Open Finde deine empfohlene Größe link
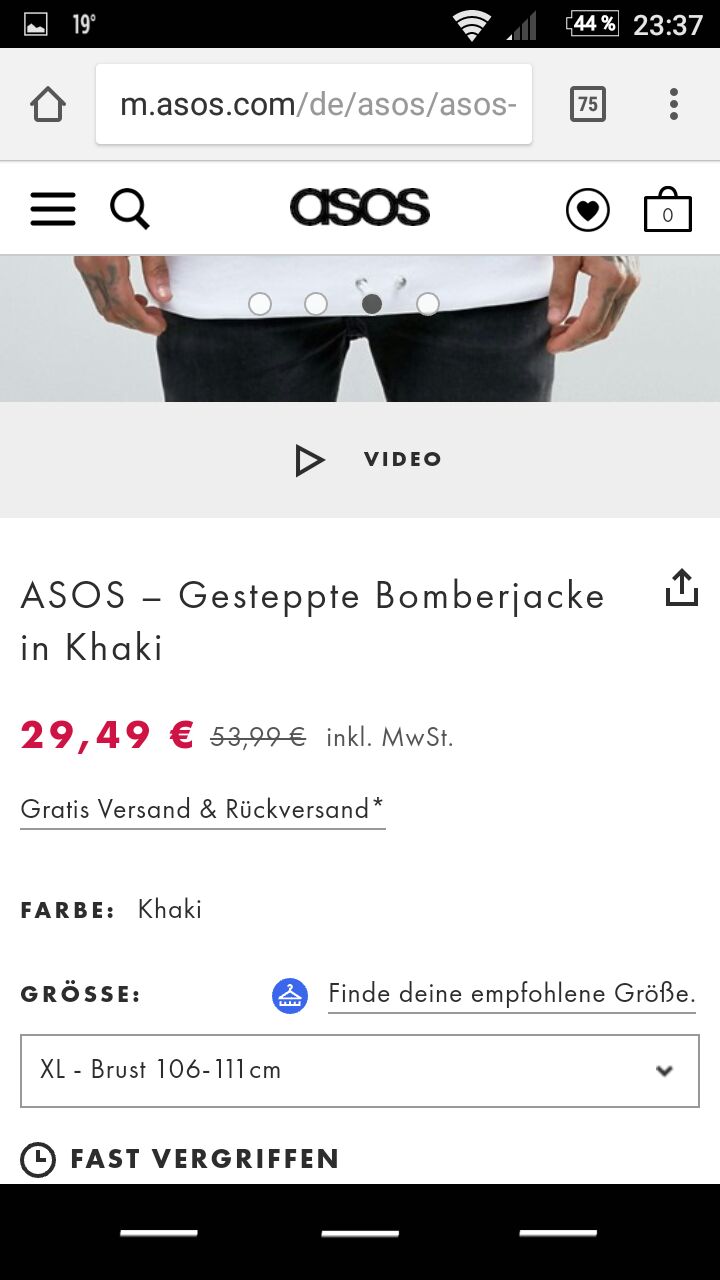Image resolution: width=720 pixels, height=1280 pixels. click(x=511, y=994)
